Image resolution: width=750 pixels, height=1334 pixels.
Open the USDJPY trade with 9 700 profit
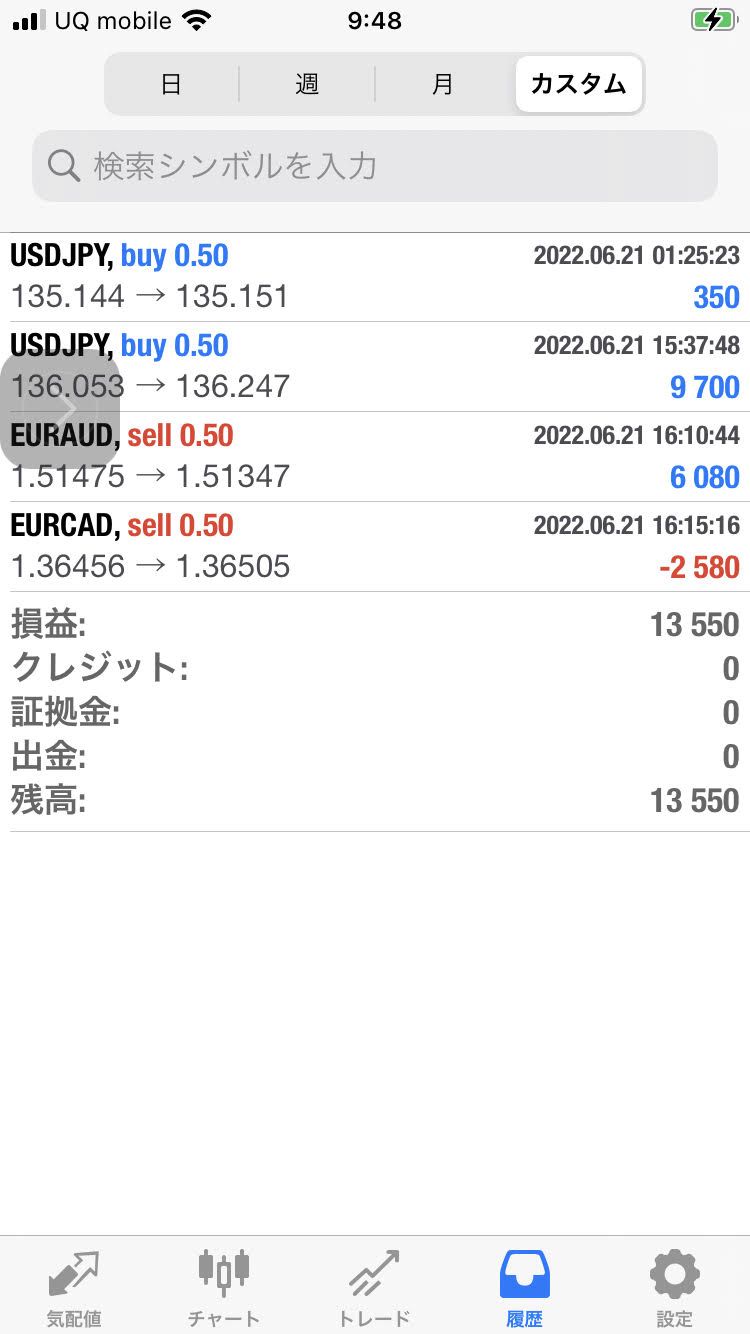(x=375, y=367)
